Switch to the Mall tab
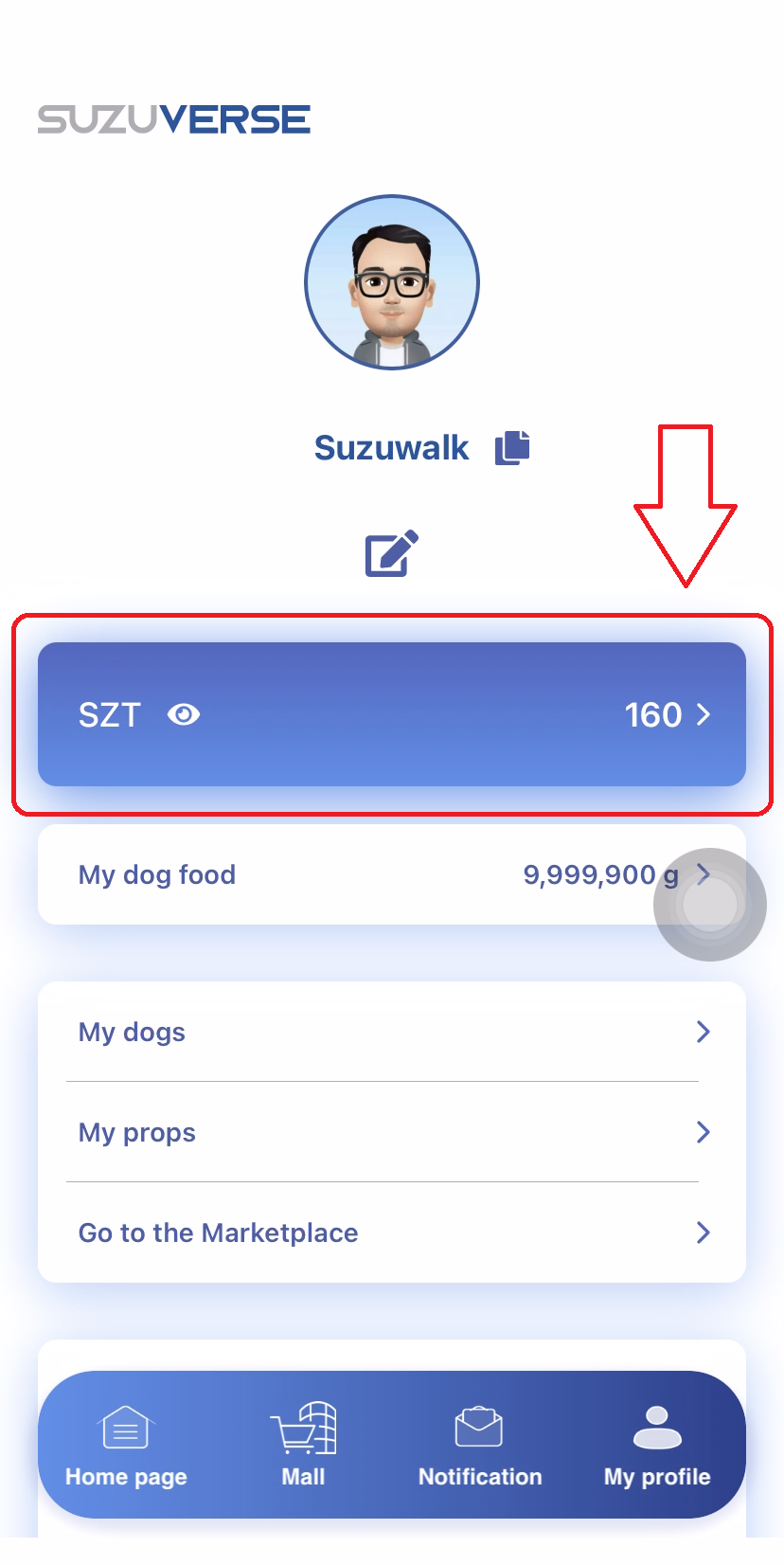 coord(303,1446)
